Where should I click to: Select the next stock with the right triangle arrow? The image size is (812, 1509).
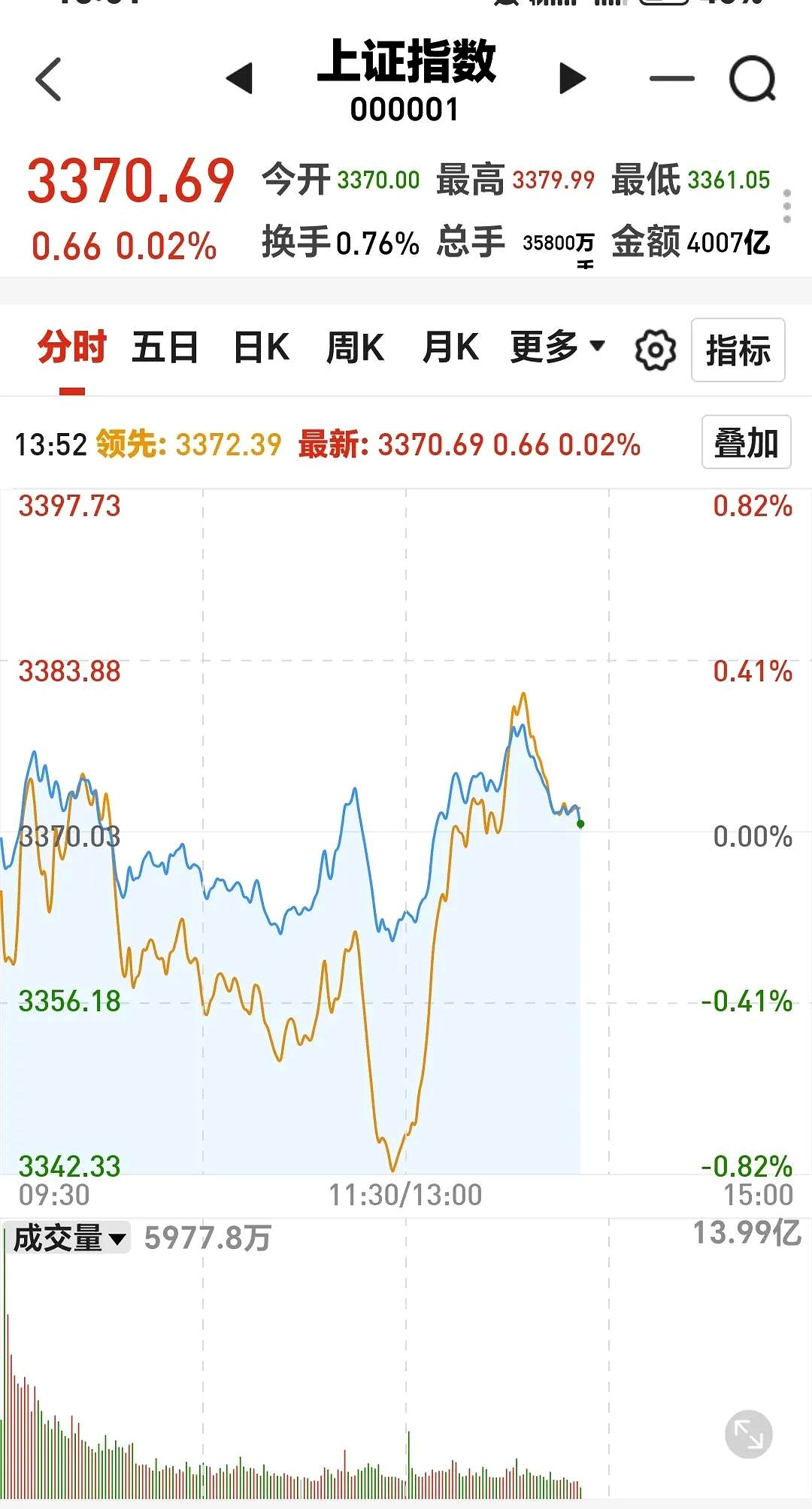click(x=573, y=77)
